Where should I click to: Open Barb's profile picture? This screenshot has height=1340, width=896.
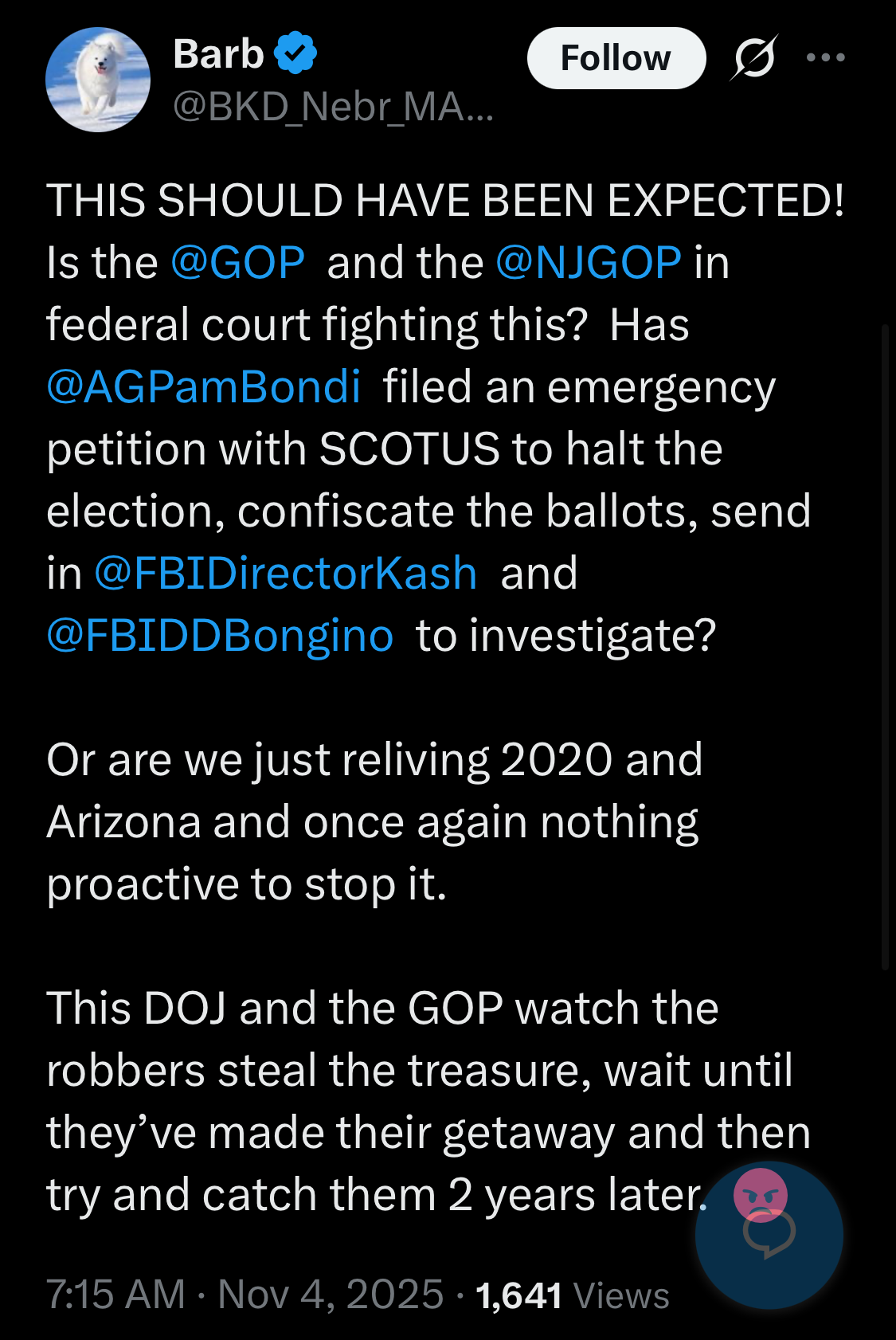pyautogui.click(x=98, y=80)
